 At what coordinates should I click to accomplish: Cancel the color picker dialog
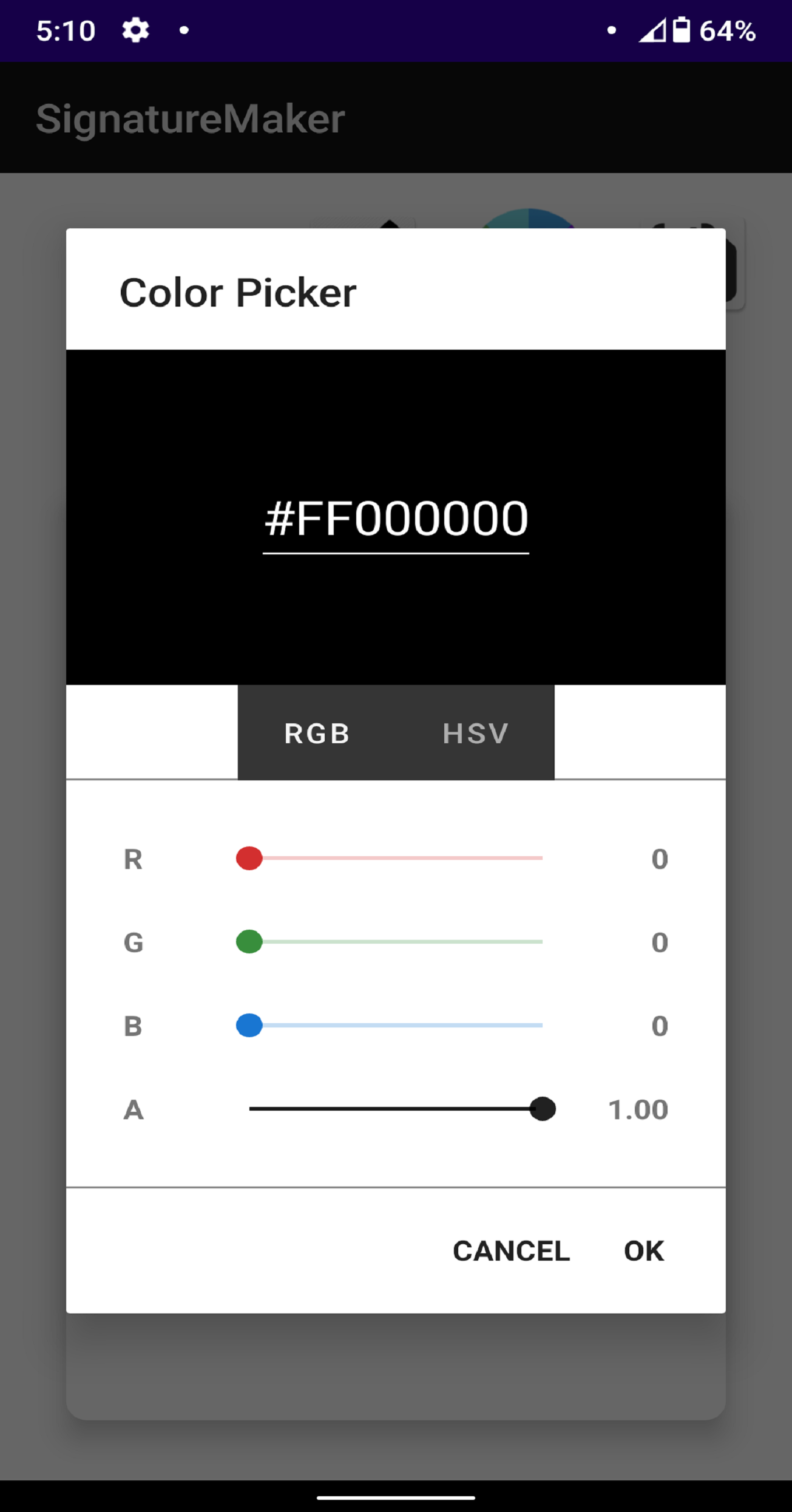click(x=511, y=1251)
